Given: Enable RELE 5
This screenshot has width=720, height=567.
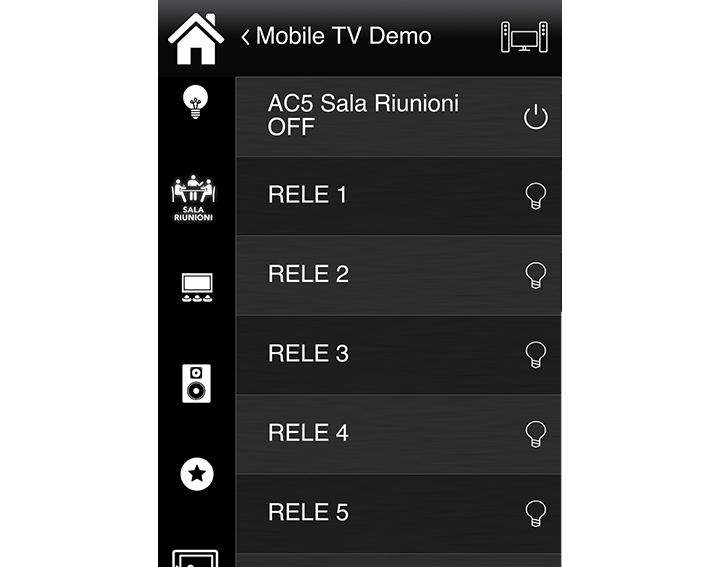Looking at the screenshot, I should pos(536,513).
